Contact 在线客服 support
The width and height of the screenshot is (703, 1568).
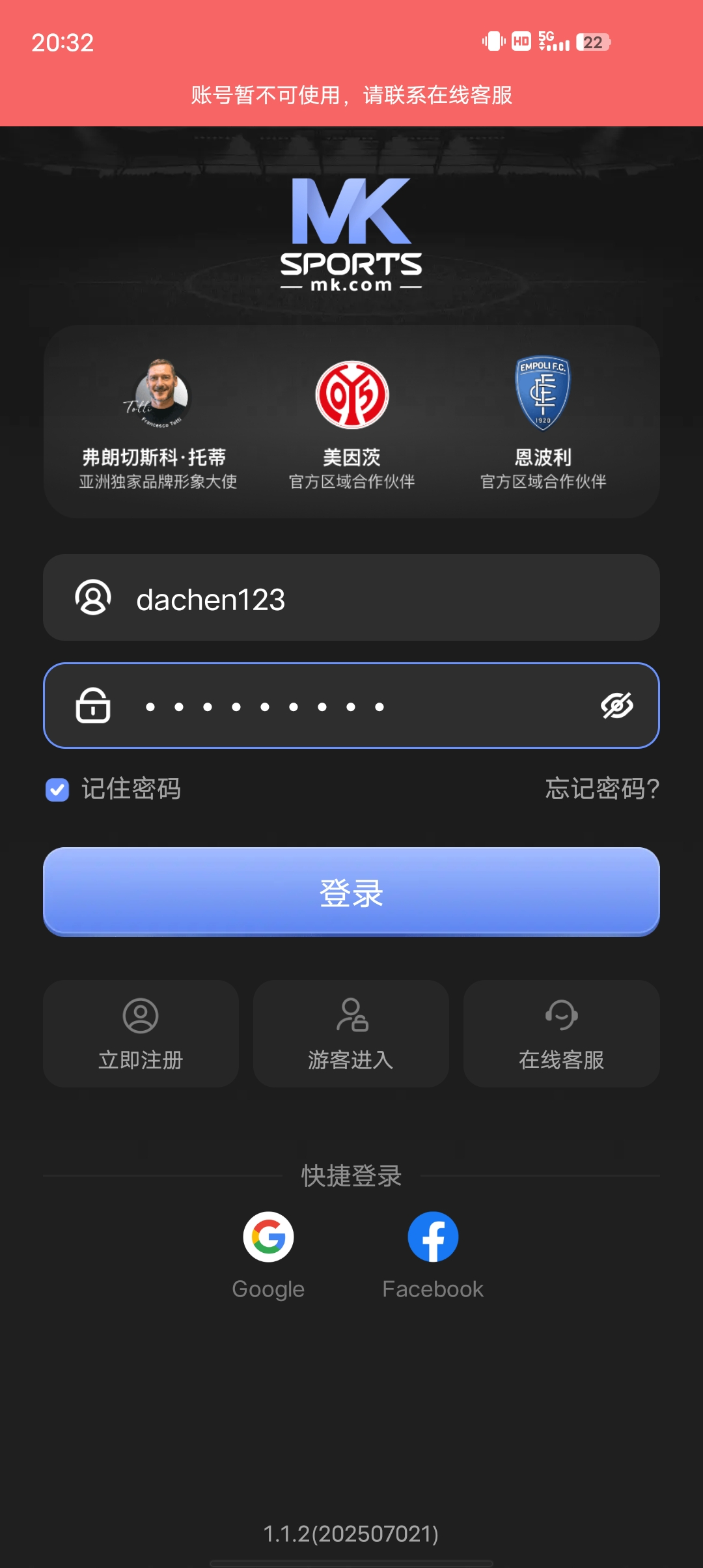(x=561, y=1033)
